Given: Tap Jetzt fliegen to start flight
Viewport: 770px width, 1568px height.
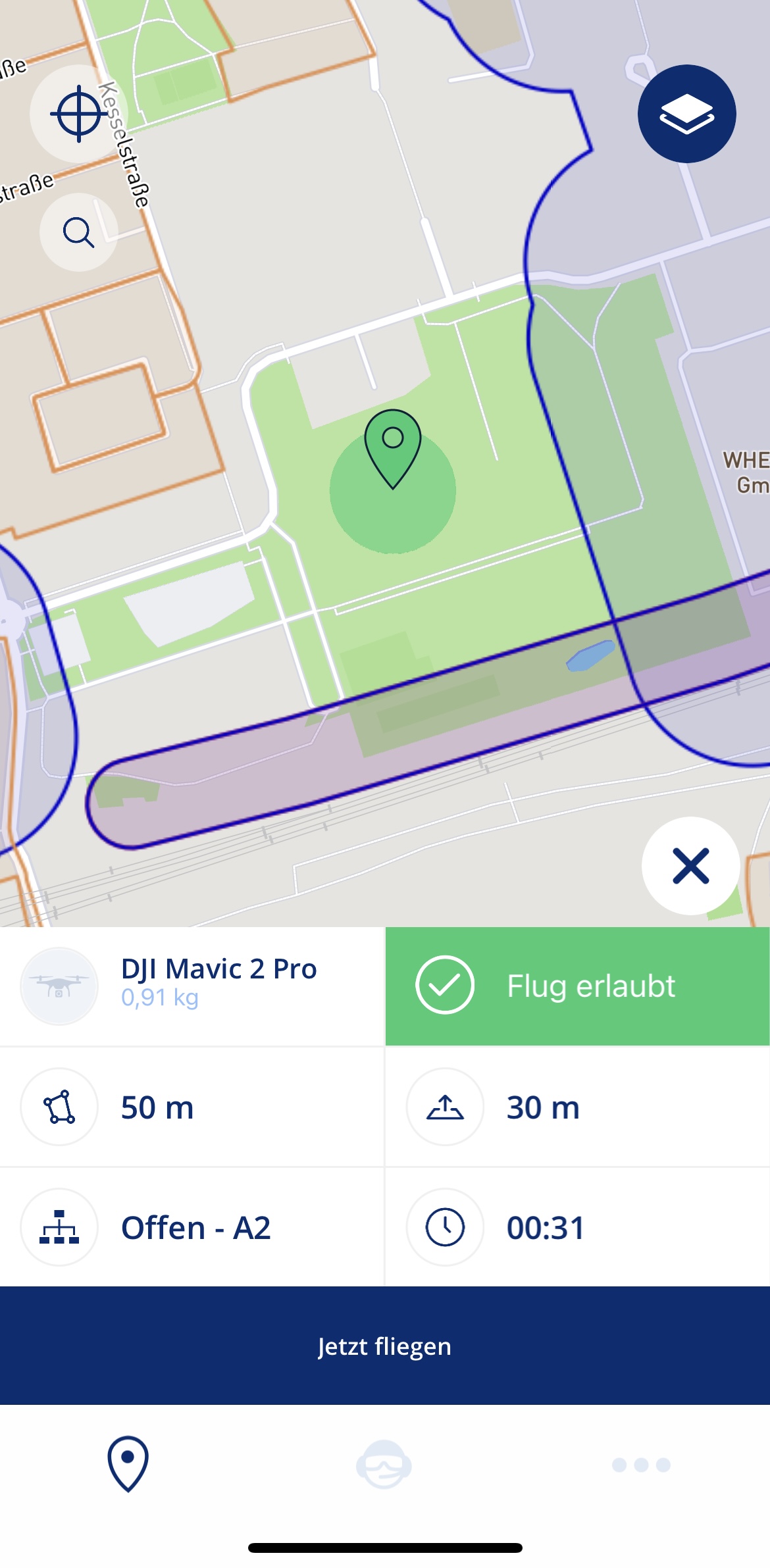Looking at the screenshot, I should coord(385,1346).
